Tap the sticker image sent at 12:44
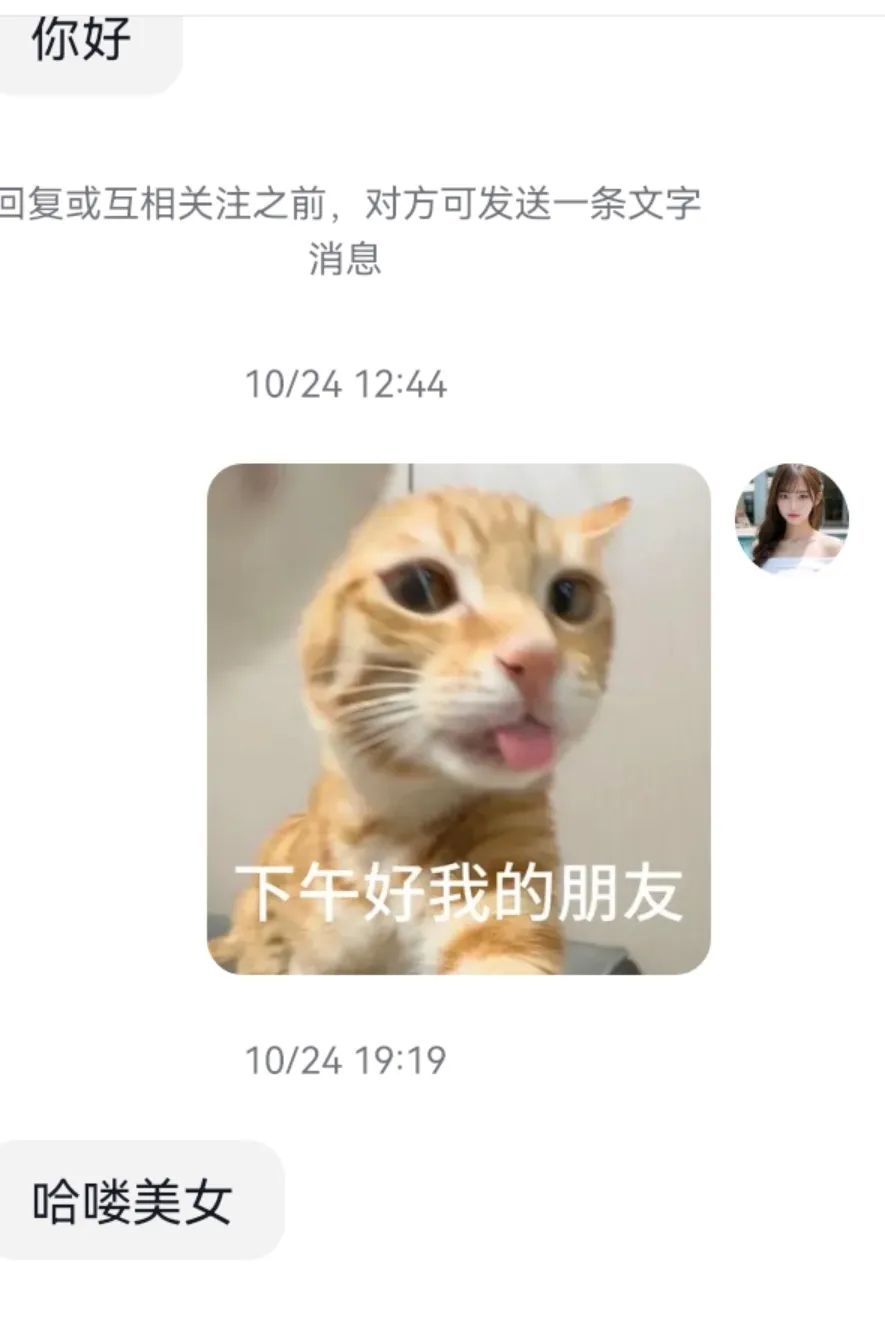This screenshot has height=1326, width=885. point(460,720)
